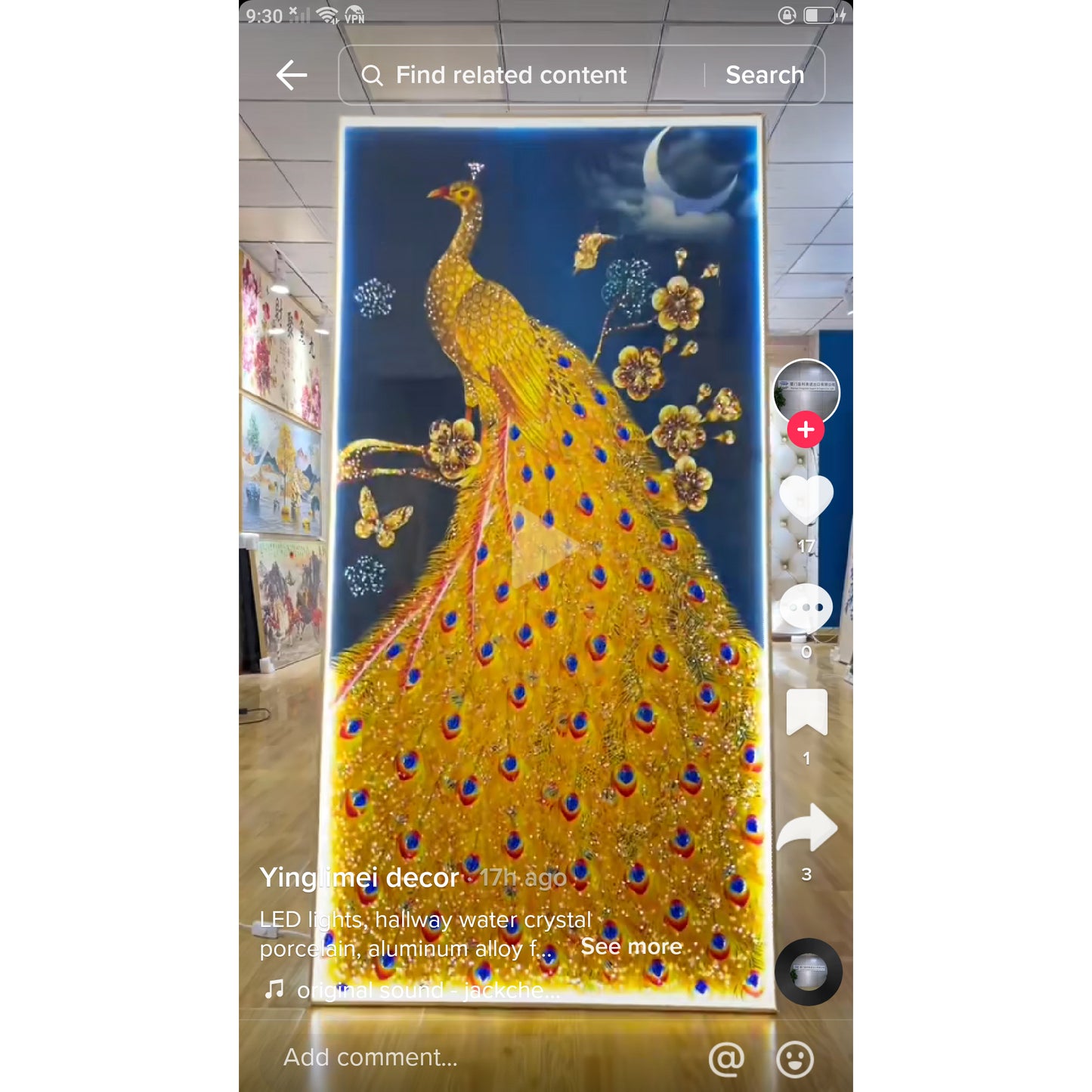Image resolution: width=1092 pixels, height=1092 pixels.
Task: Mention someone with the @ icon
Action: [726, 1059]
